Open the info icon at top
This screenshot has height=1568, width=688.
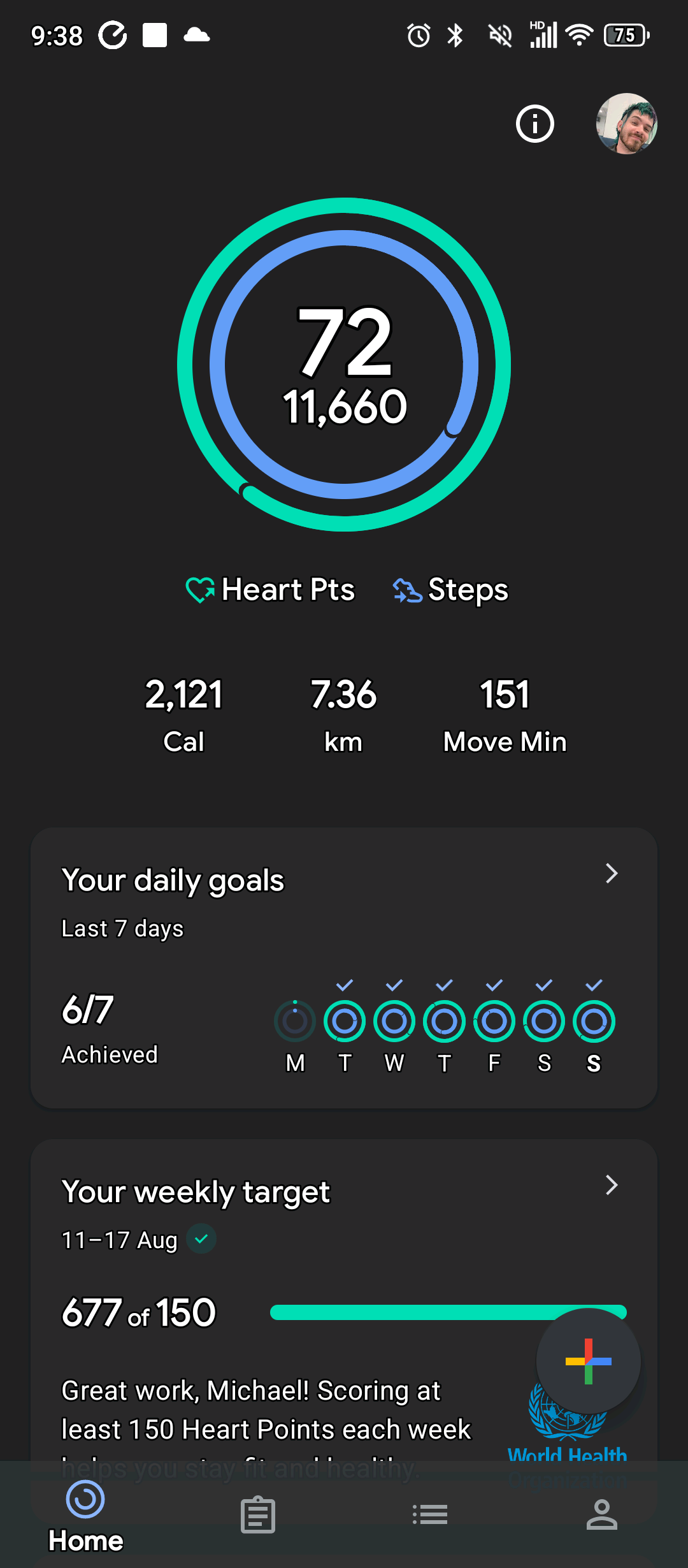tap(534, 124)
